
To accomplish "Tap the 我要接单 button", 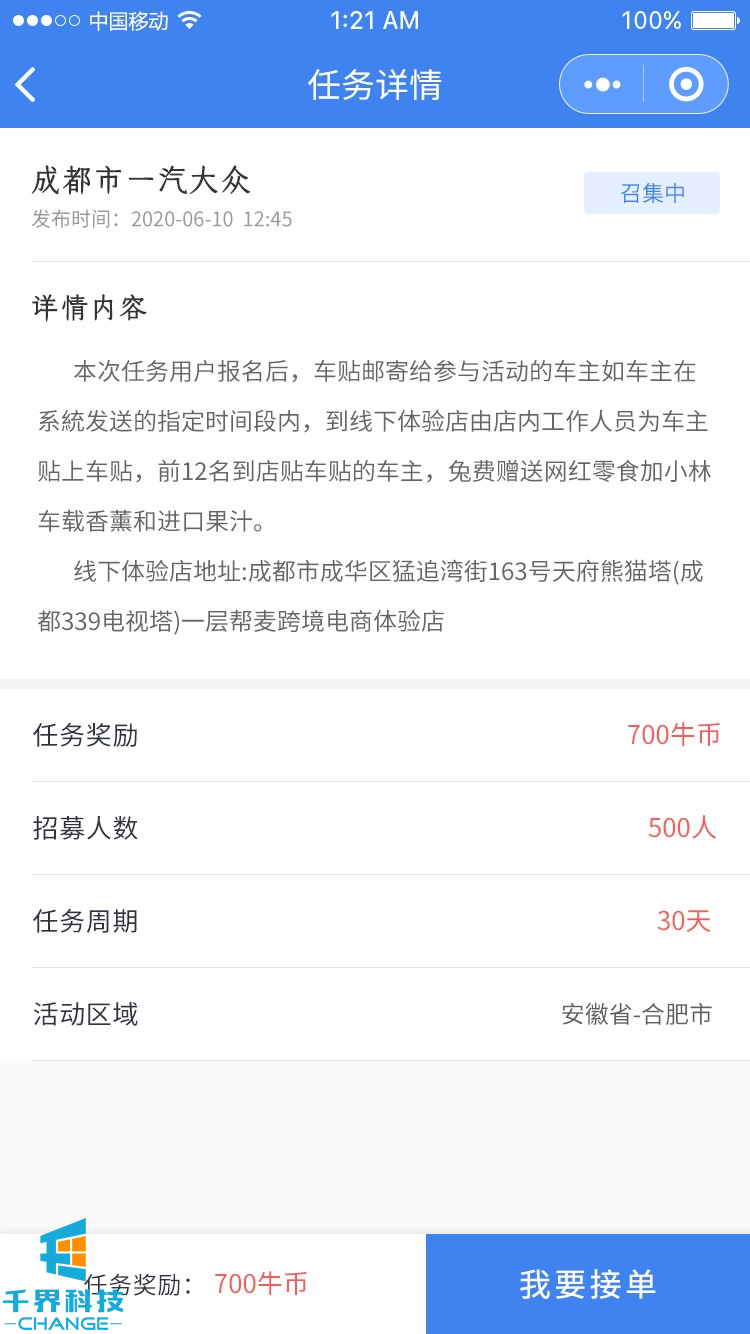I will tap(588, 1284).
